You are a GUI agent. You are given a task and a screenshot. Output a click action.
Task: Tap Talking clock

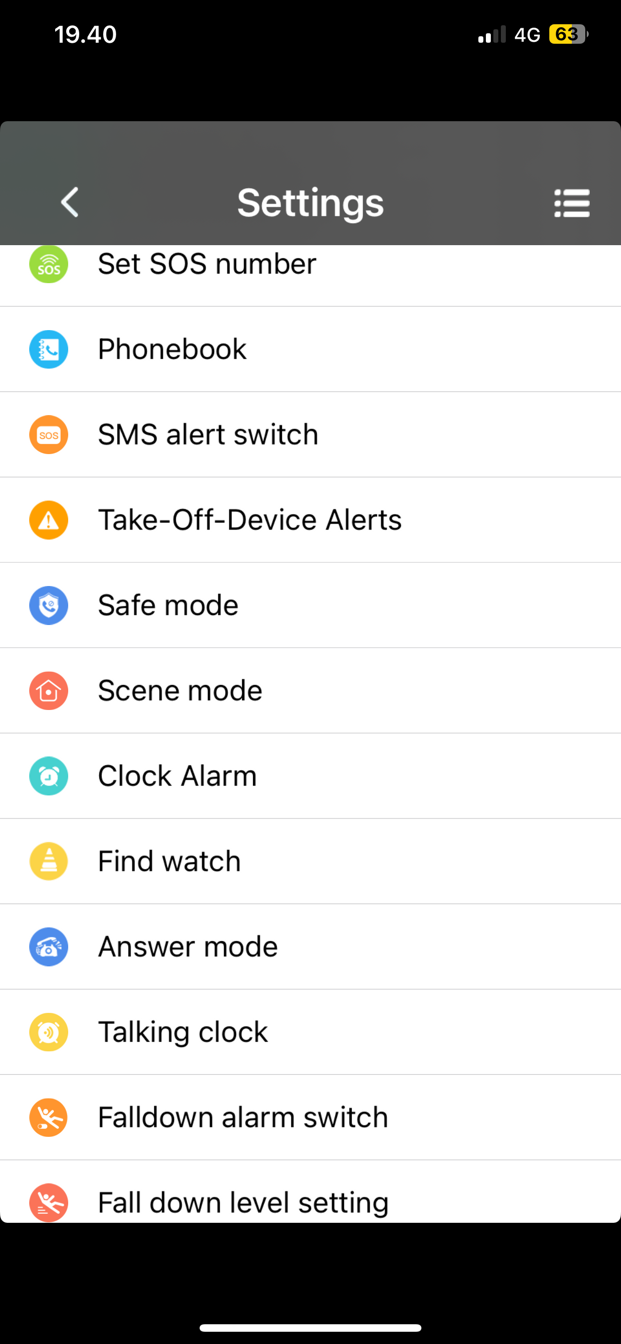pyautogui.click(x=310, y=1032)
